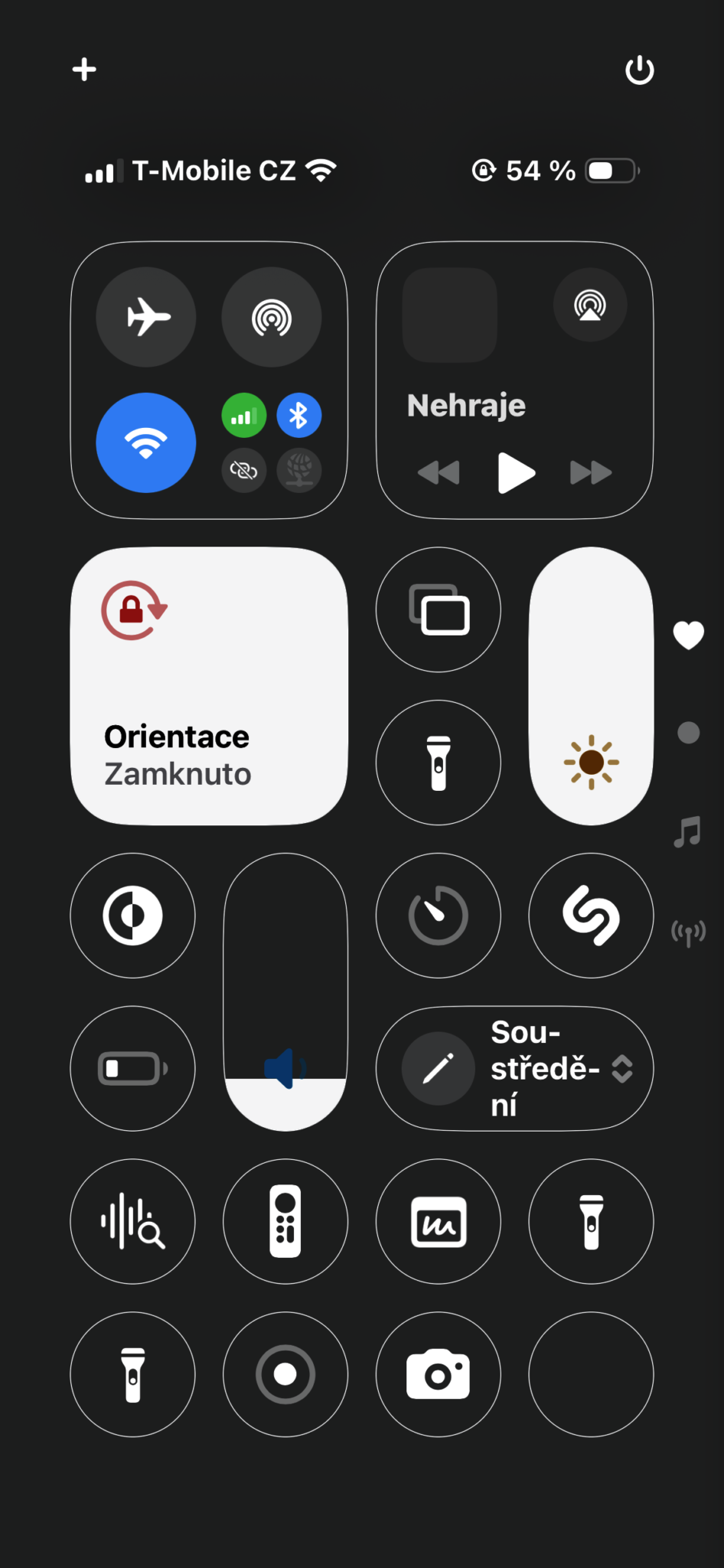Screen dimensions: 724x1568
Task: Switch to the favorites heart section
Action: coord(688,634)
